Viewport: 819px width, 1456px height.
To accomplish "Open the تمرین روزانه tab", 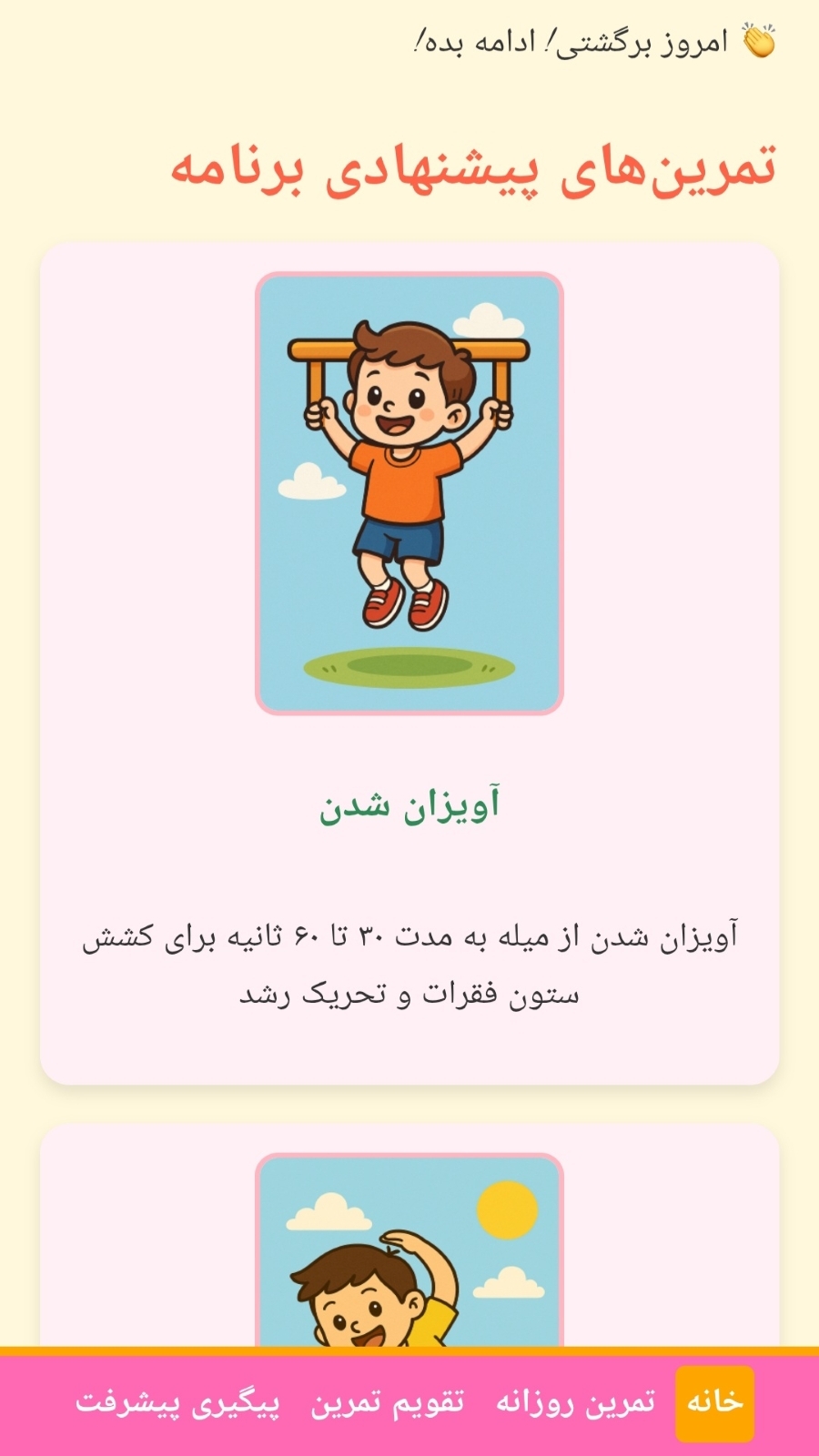I will 575,1402.
